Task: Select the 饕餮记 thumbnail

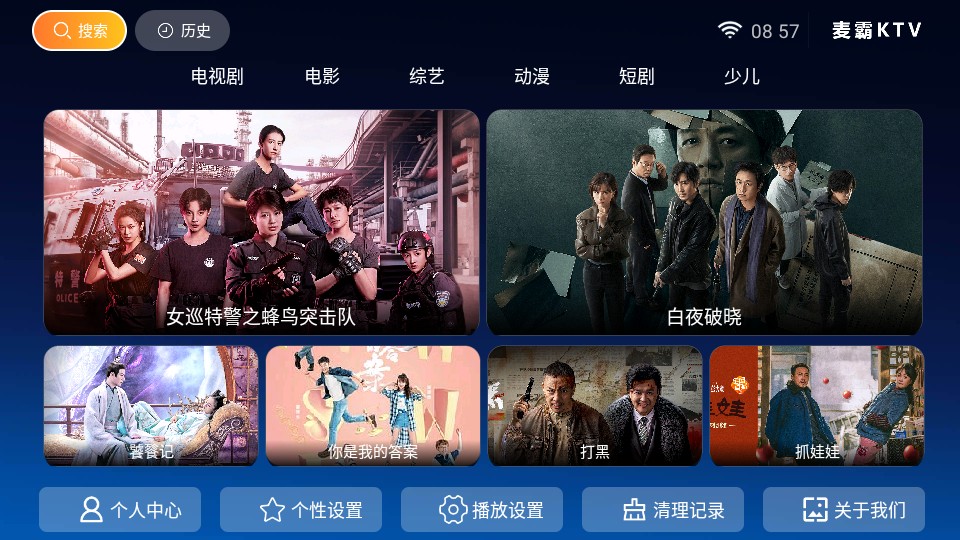Action: coord(151,406)
